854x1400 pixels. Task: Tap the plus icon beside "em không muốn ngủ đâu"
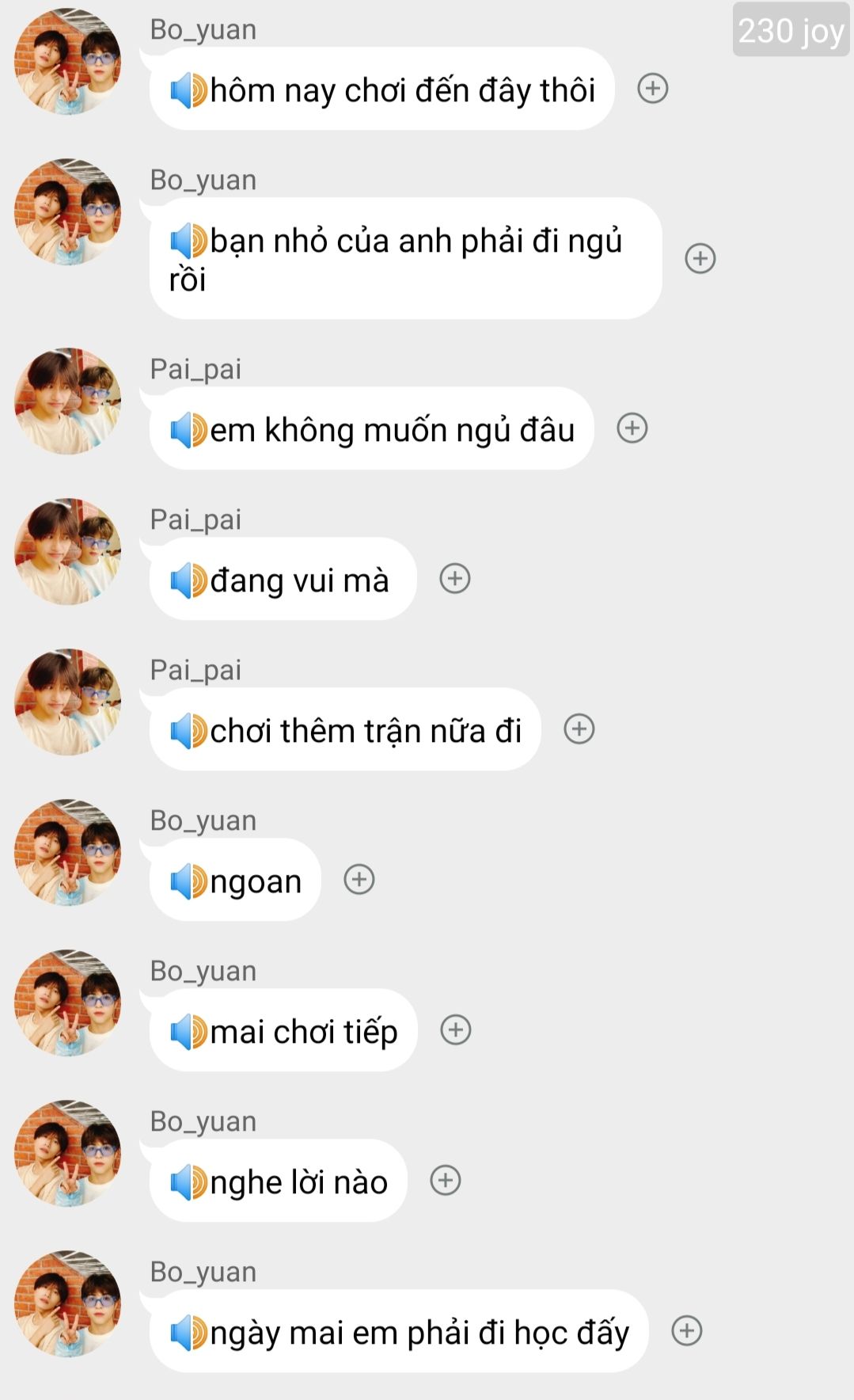coord(632,428)
